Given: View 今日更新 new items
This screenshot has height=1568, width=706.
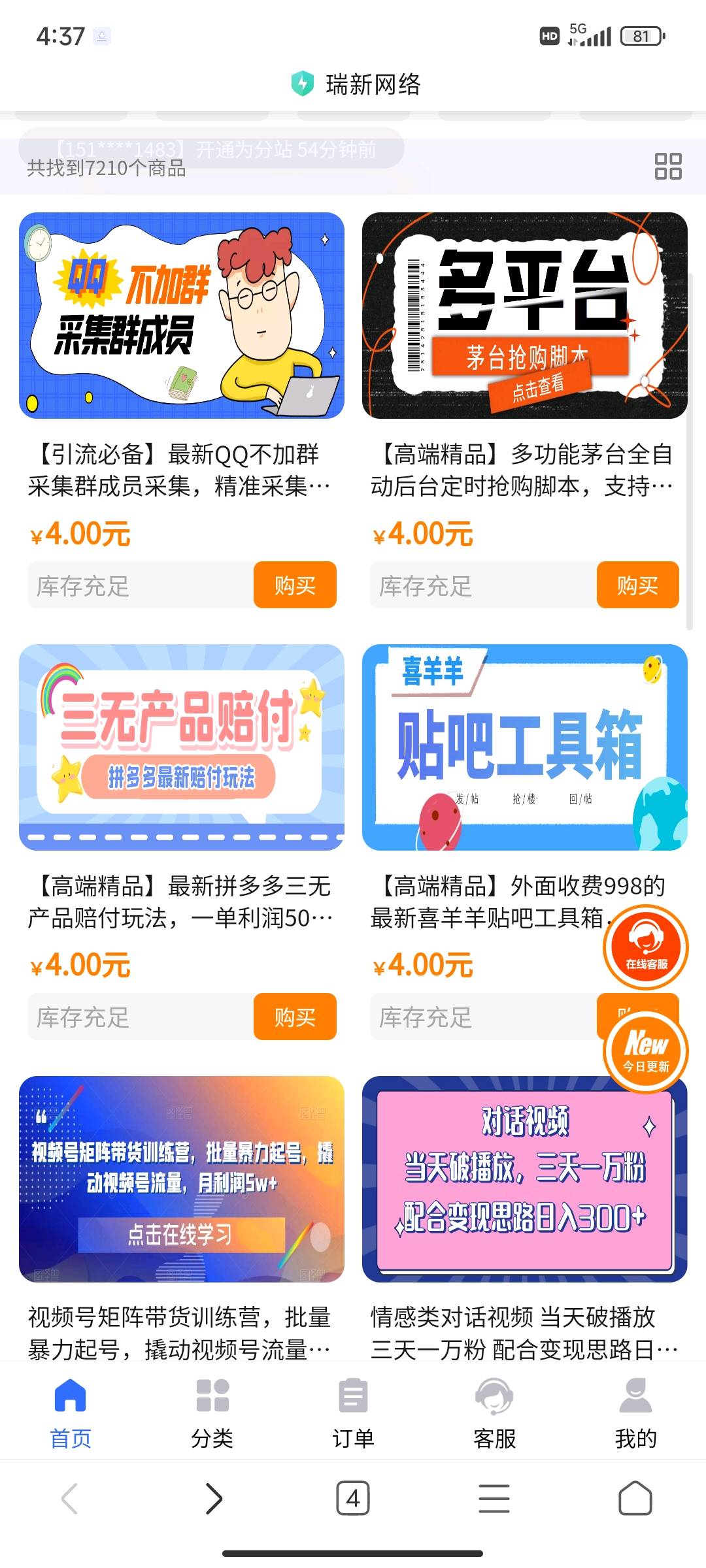Looking at the screenshot, I should click(646, 1051).
